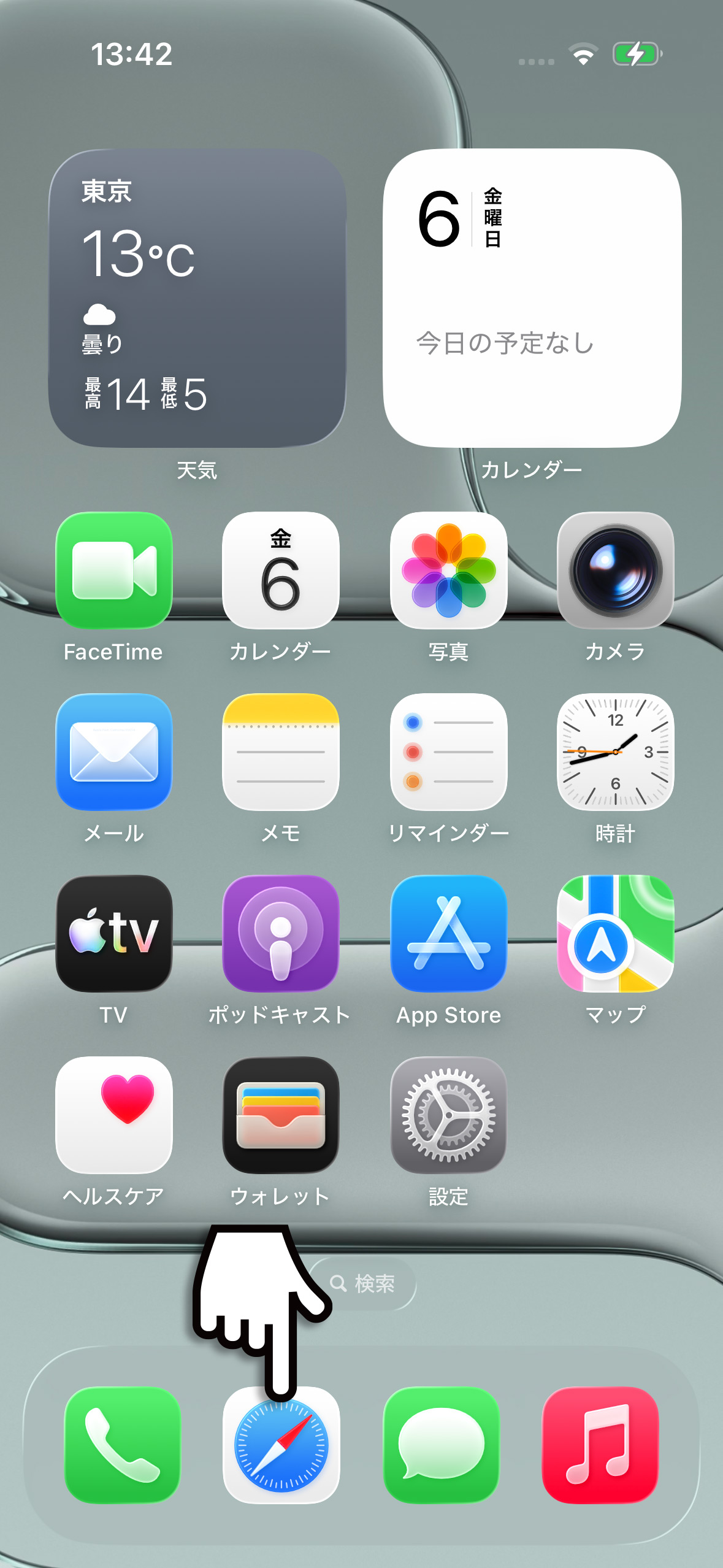The width and height of the screenshot is (723, 1568).
Task: Open the ウォレット (Wallet) app
Action: [281, 1118]
